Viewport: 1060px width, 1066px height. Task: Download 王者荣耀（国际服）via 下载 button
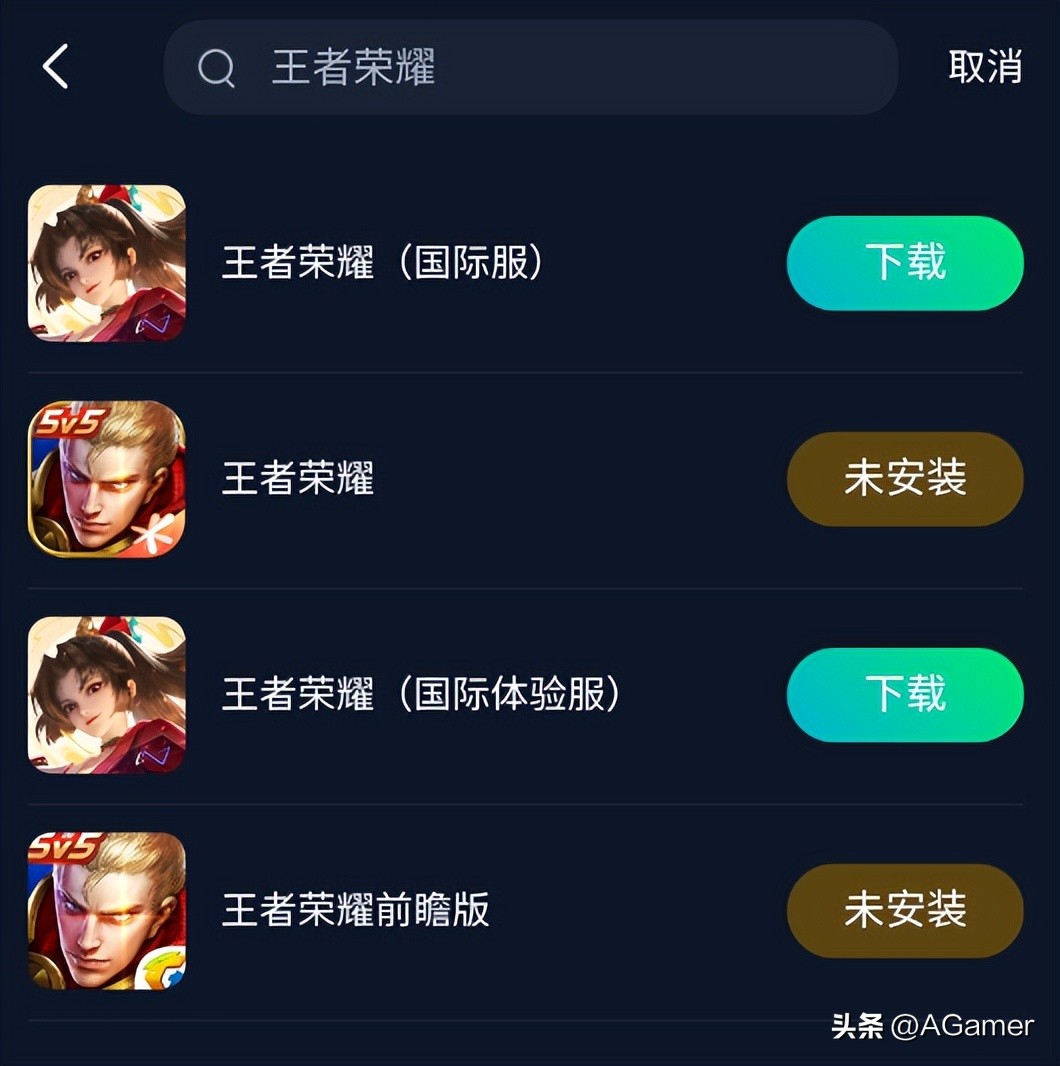coord(905,263)
